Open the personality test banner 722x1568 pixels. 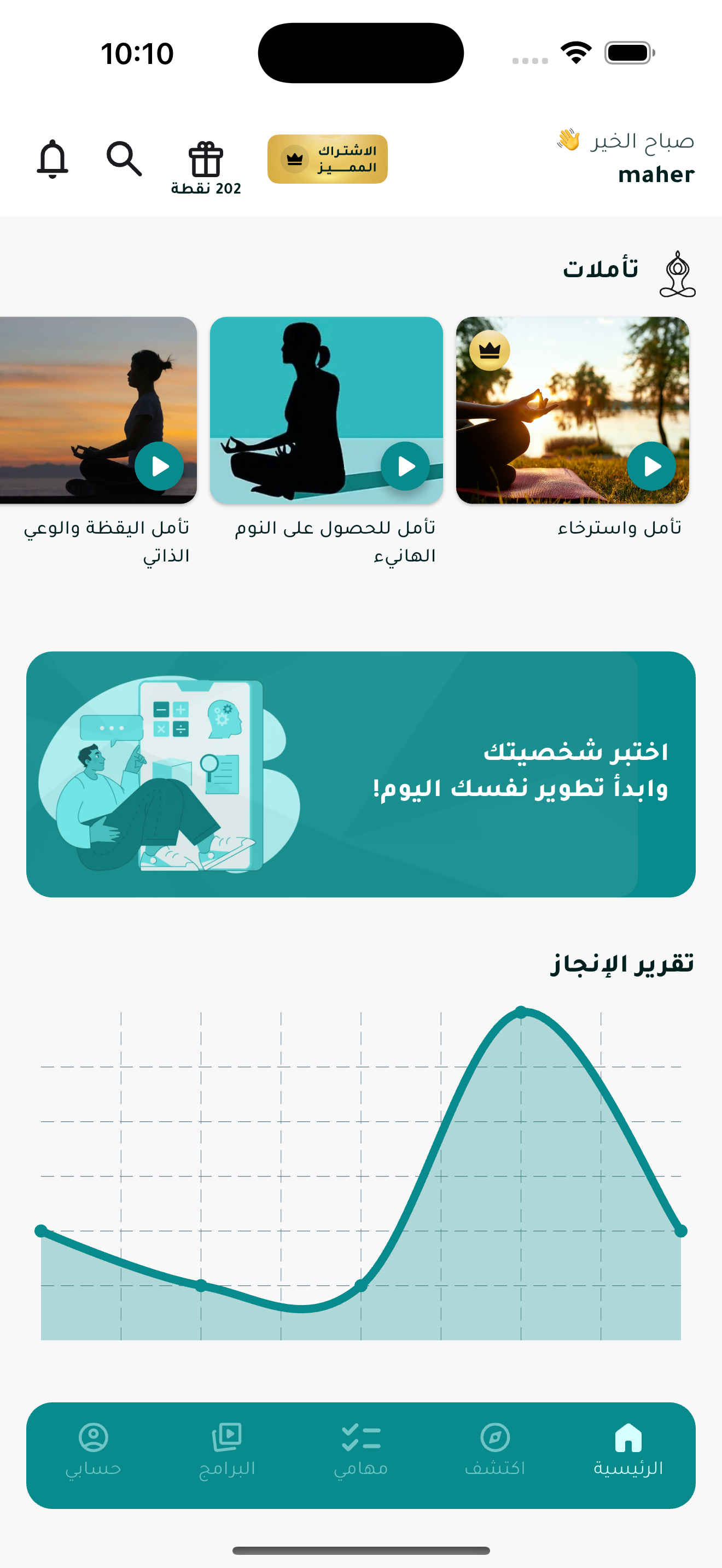coord(360,774)
